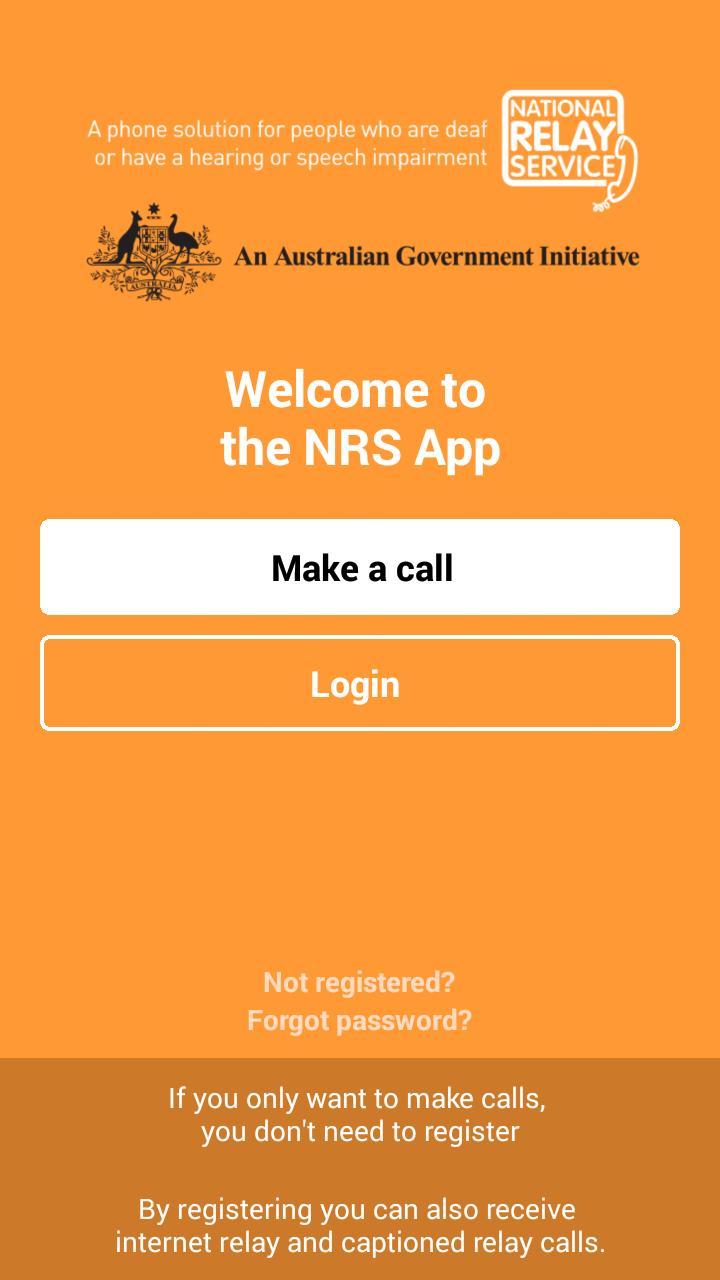Tap the Make a call button
This screenshot has height=1280, width=720.
pyautogui.click(x=360, y=567)
